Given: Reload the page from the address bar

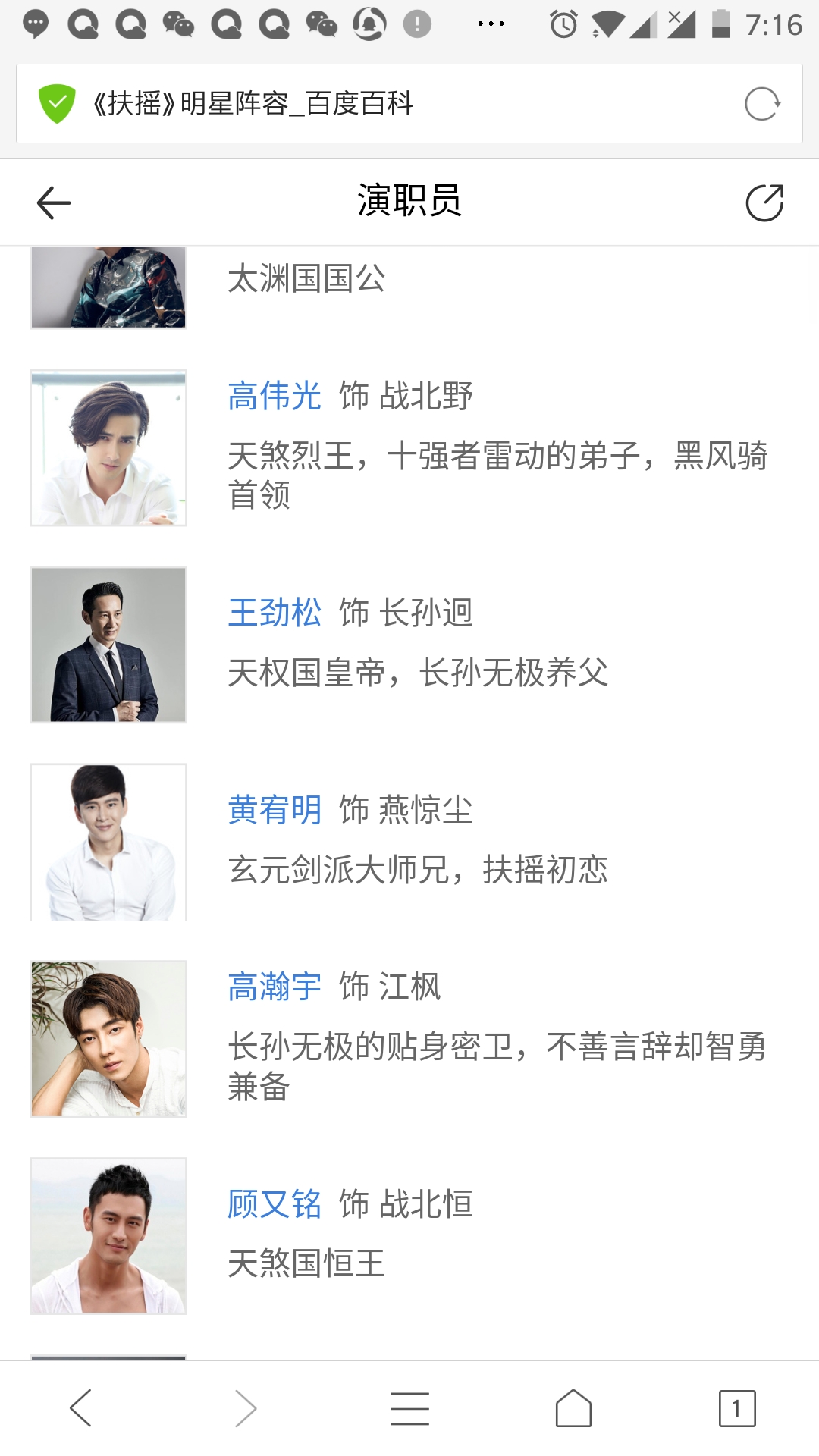Looking at the screenshot, I should click(x=761, y=104).
